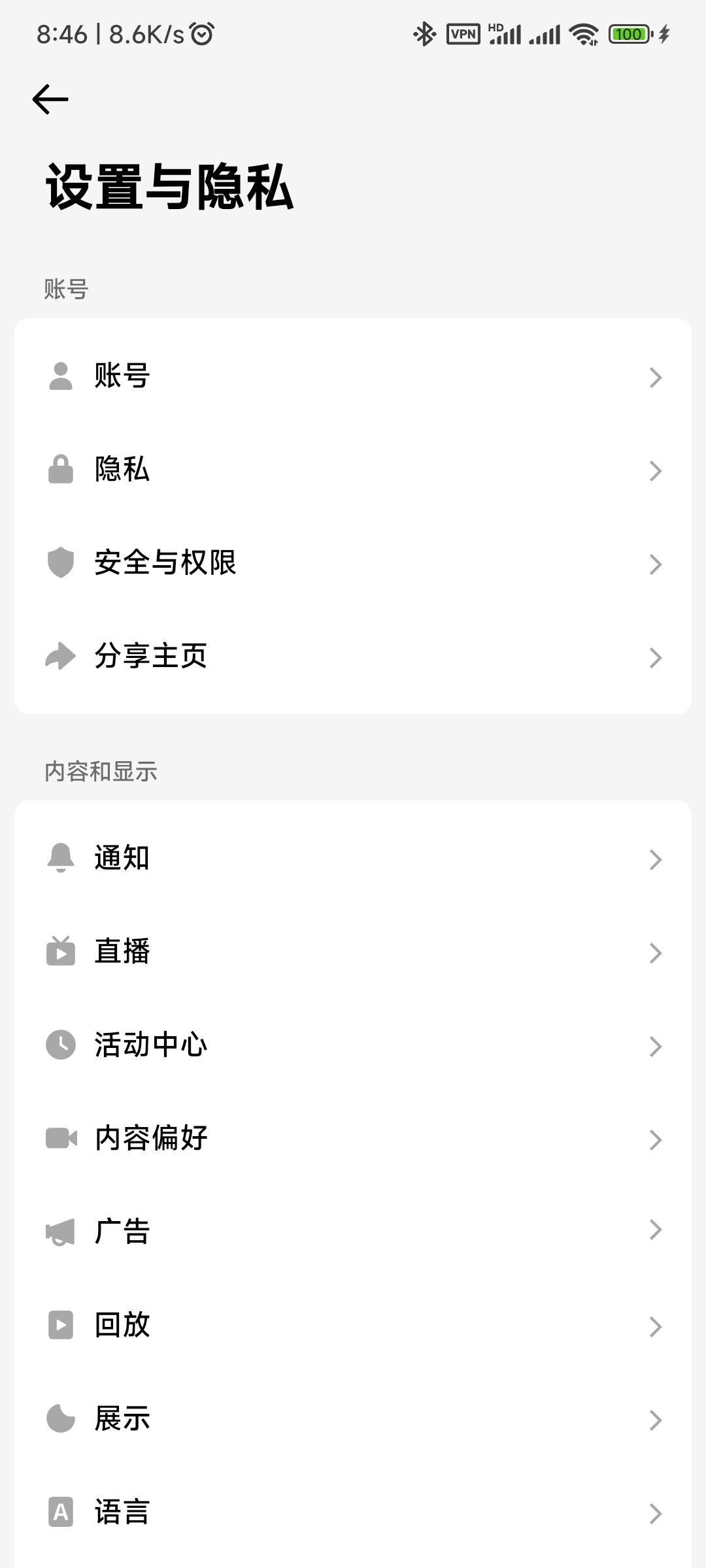This screenshot has height=1568, width=706.
Task: Open the 隐私 privacy settings
Action: pos(353,470)
